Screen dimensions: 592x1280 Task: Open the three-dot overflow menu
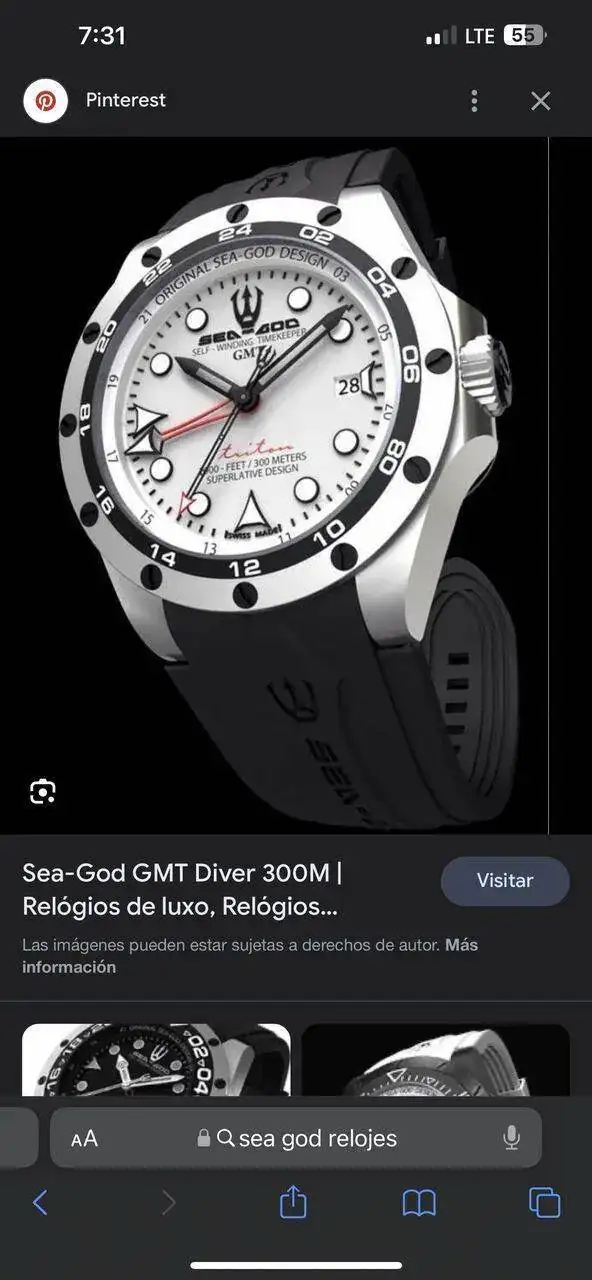pyautogui.click(x=474, y=100)
